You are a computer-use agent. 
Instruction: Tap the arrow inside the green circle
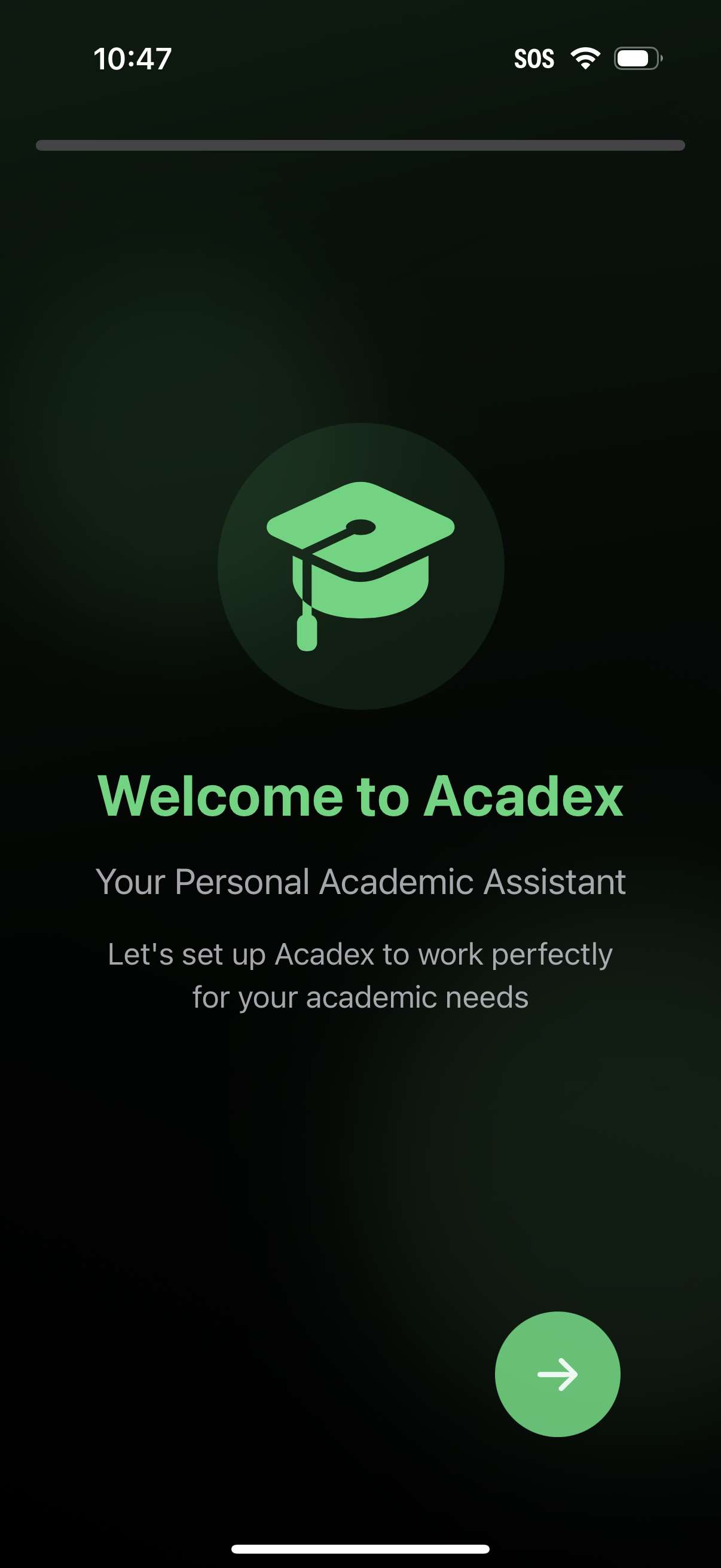click(557, 1373)
